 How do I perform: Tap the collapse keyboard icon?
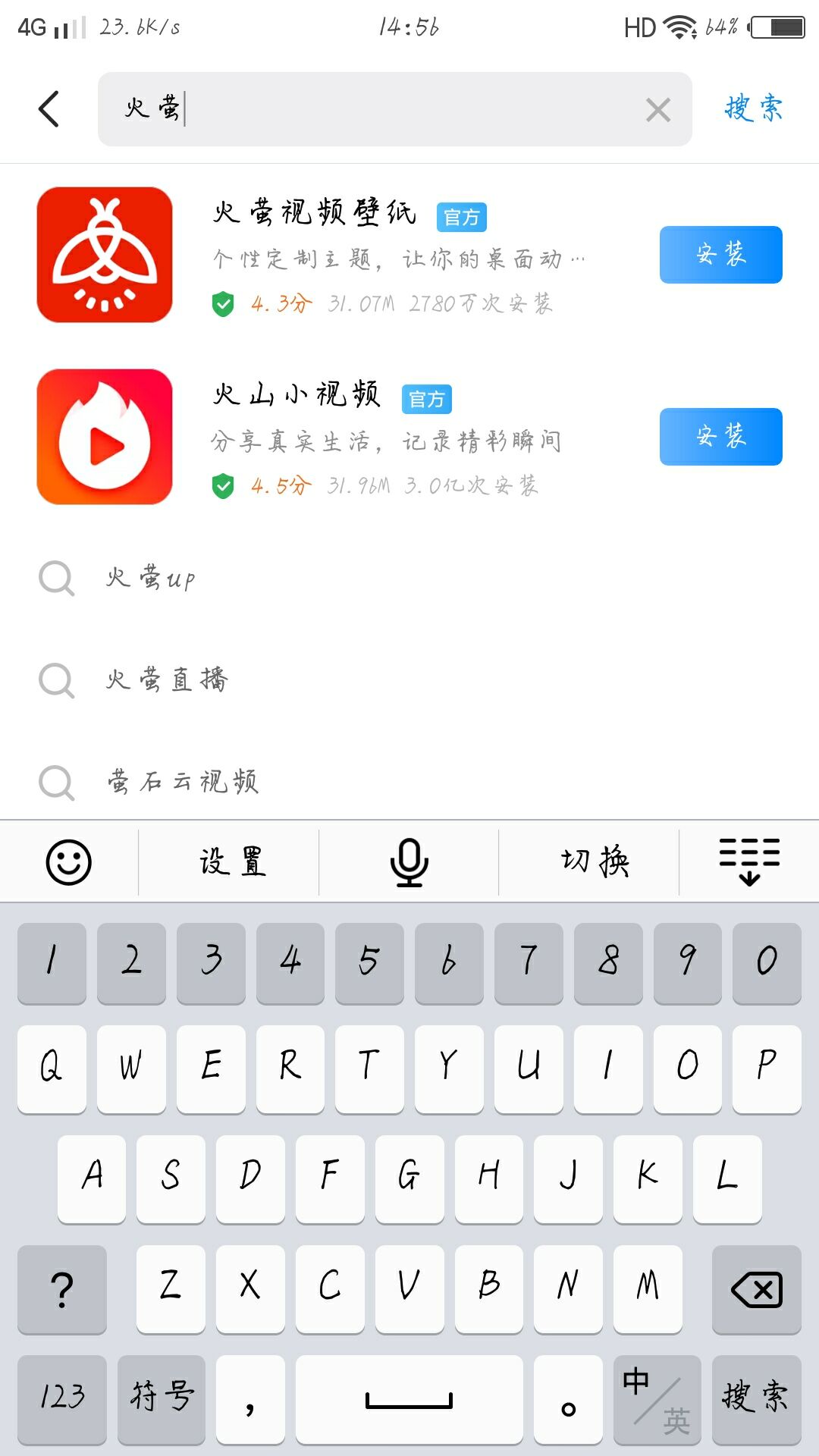coord(750,861)
